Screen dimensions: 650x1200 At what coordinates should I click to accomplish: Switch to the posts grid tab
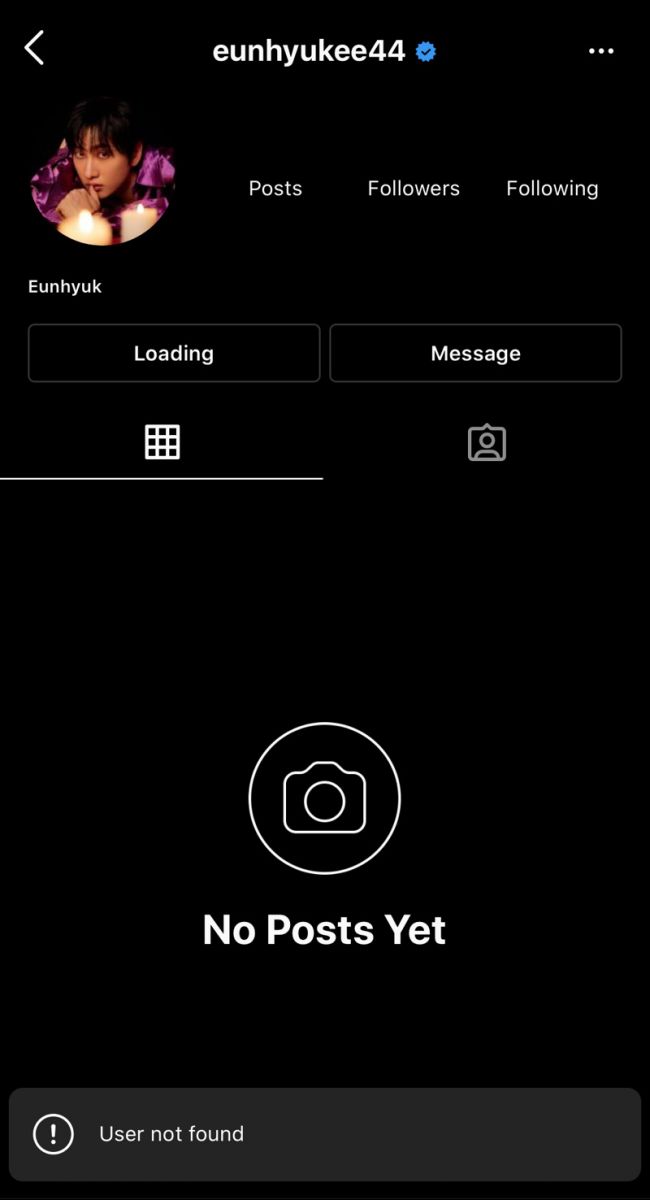pos(162,442)
